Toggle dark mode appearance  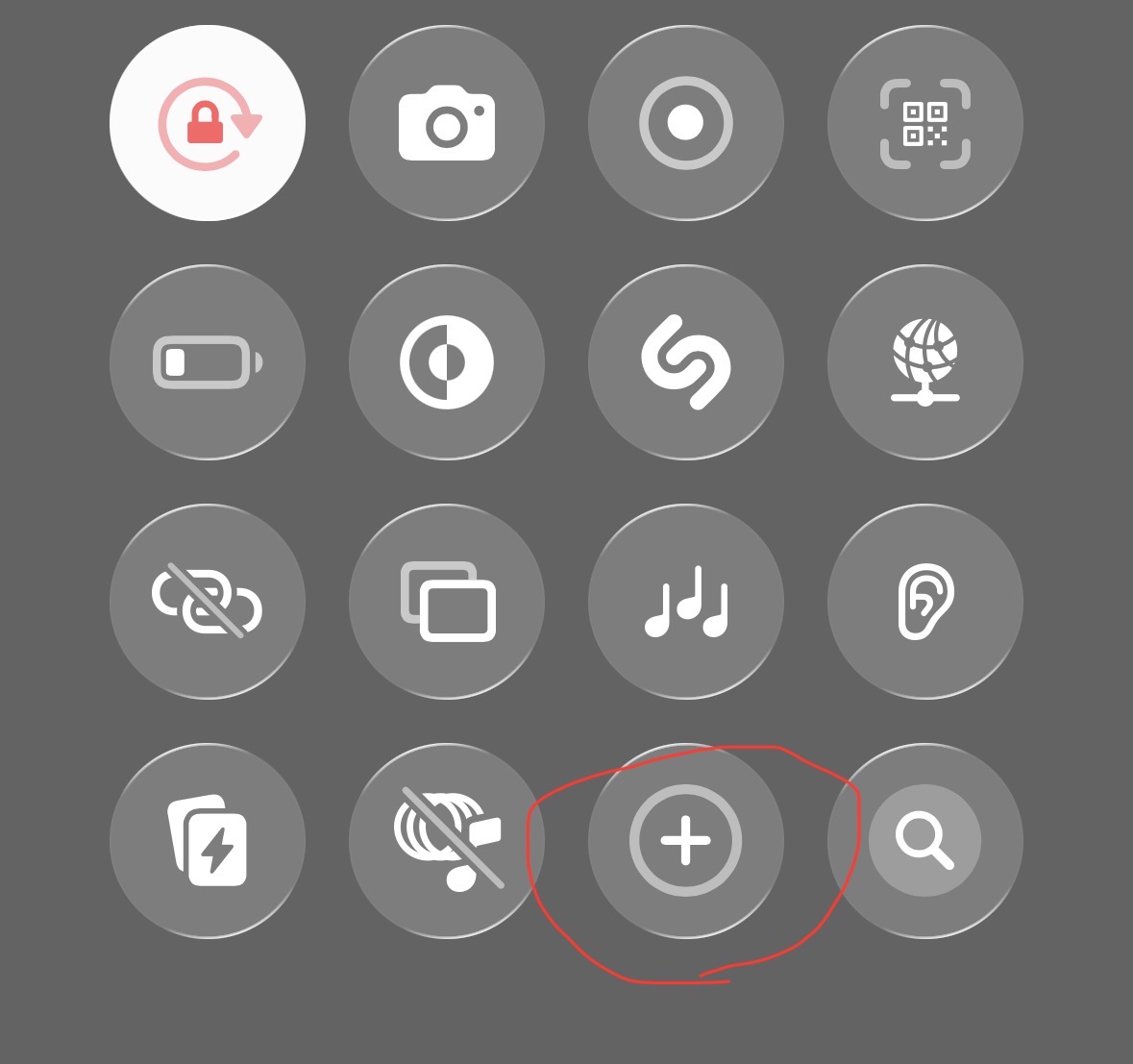447,362
